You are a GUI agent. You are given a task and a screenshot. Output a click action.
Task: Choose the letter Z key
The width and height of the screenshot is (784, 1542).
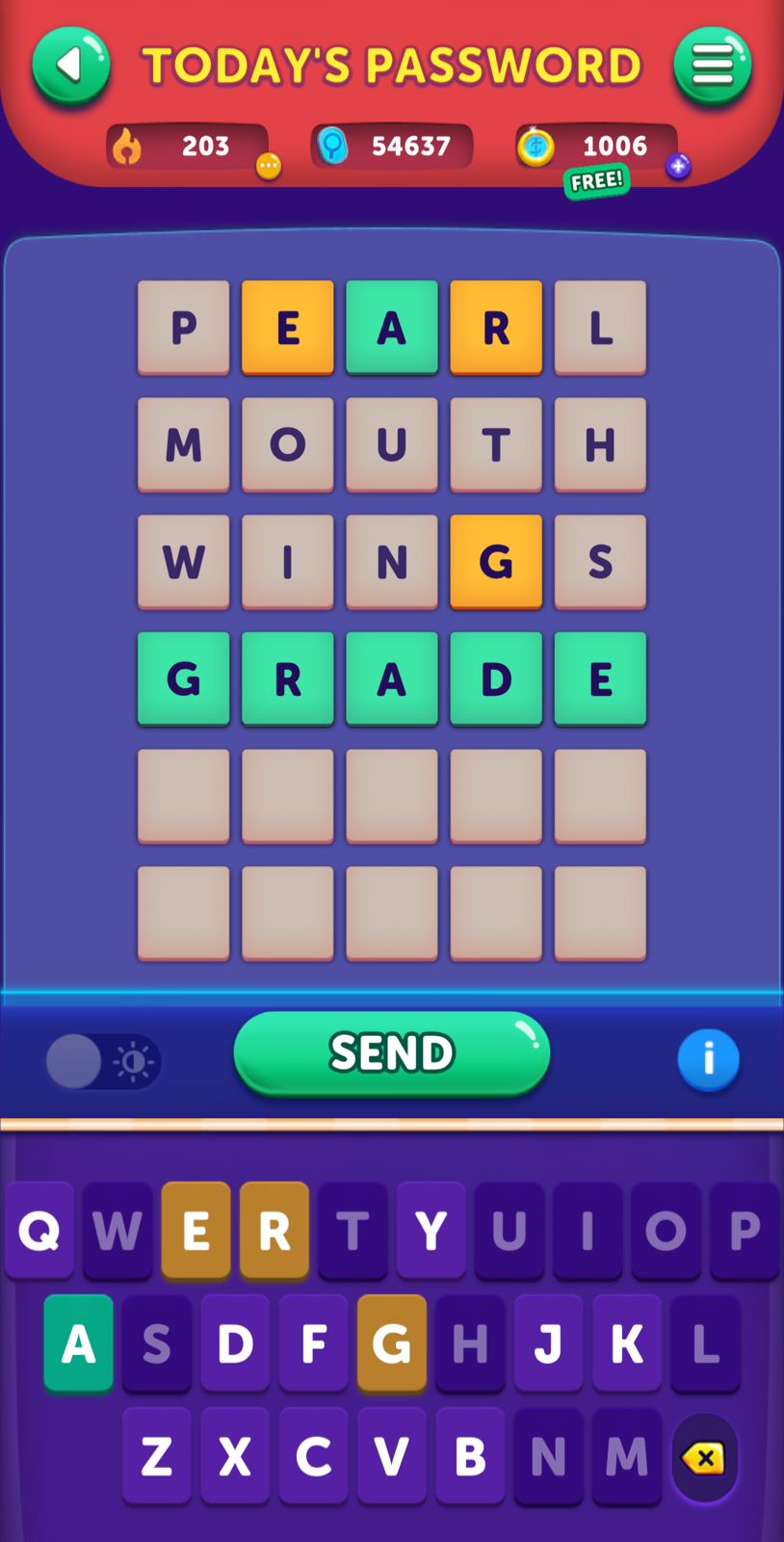pos(156,1455)
